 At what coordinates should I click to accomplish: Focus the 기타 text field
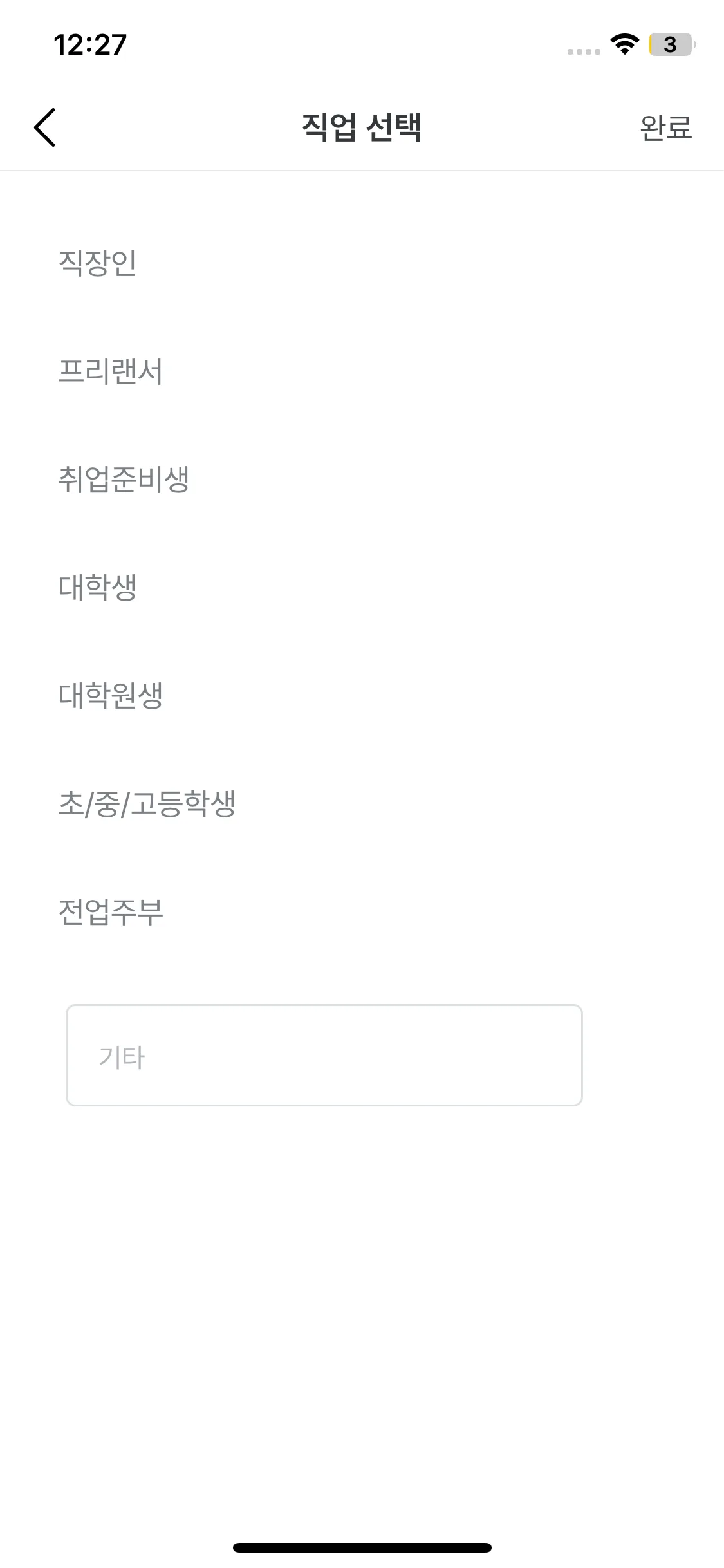click(x=324, y=1055)
